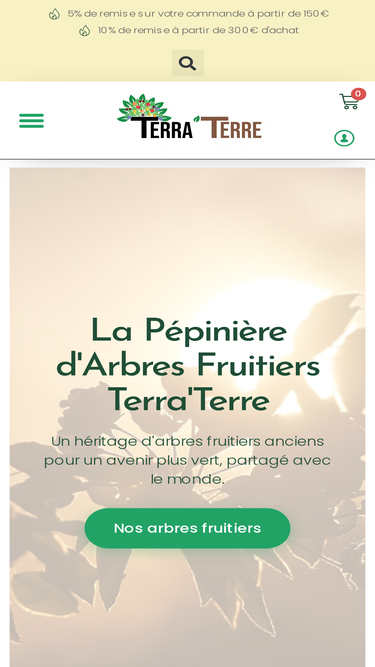View the shopping cart
The height and width of the screenshot is (667, 375).
(352, 100)
